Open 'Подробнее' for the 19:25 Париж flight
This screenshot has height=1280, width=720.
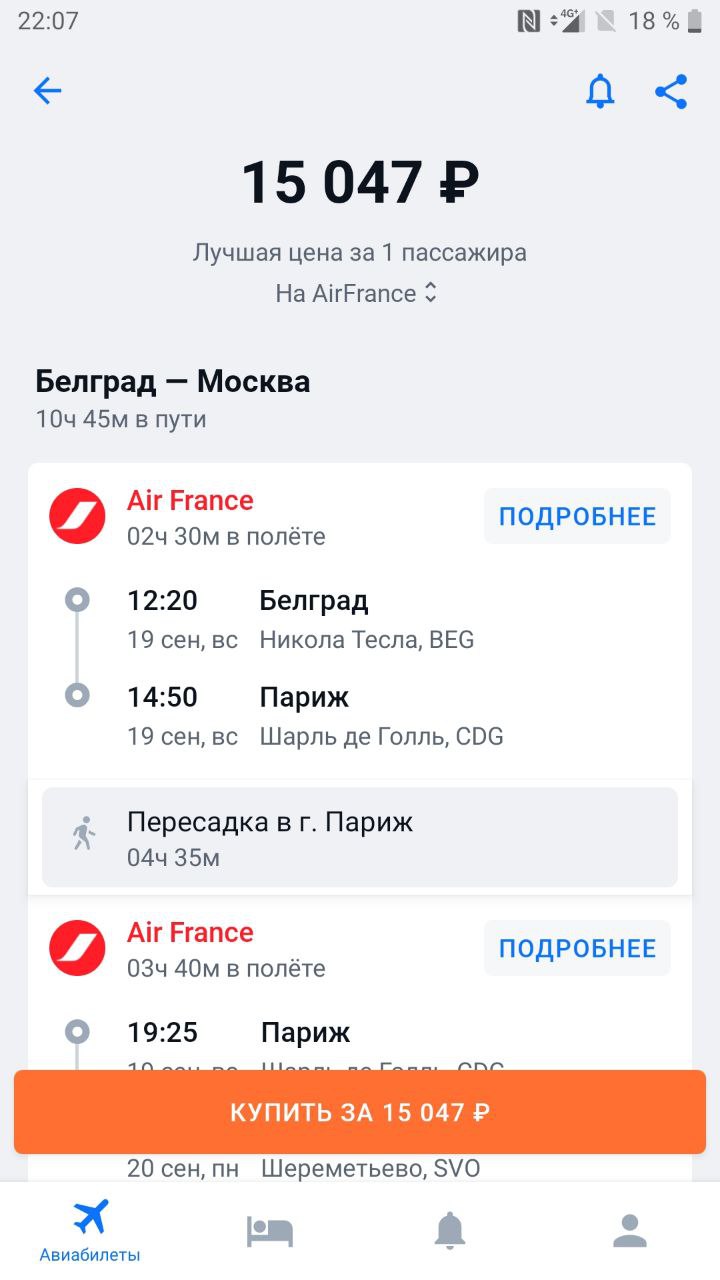577,948
